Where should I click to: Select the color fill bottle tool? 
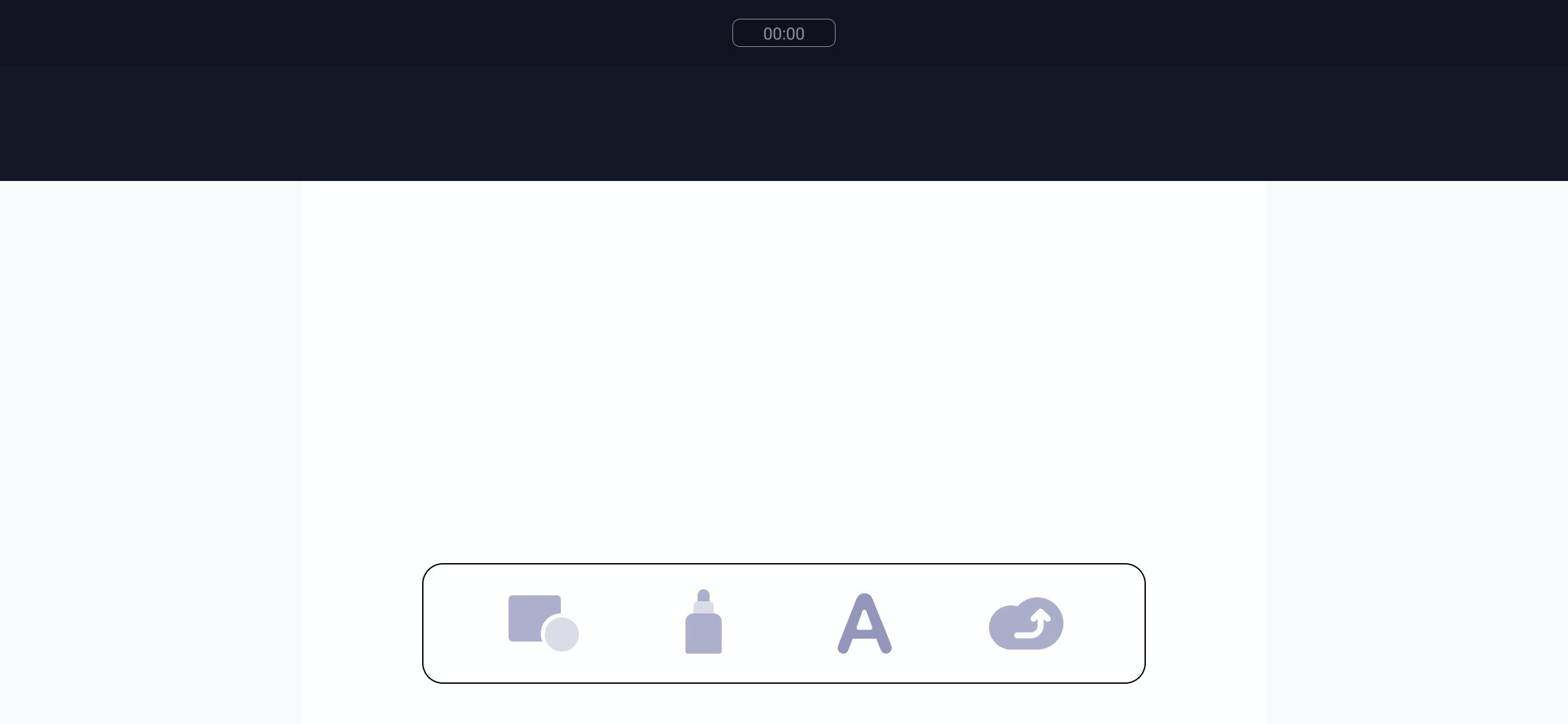(x=703, y=623)
